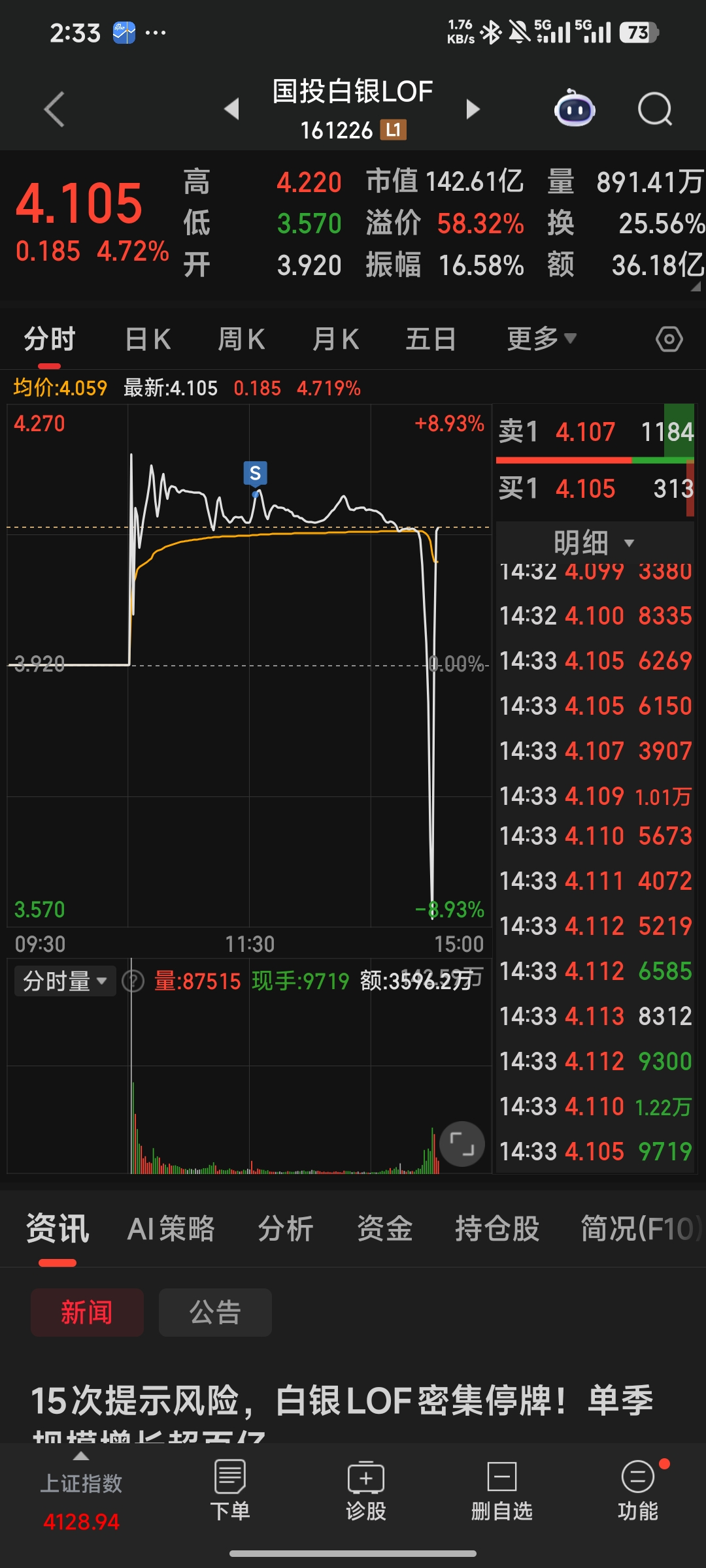The image size is (706, 1568).
Task: Jump to the previous stock with left arrow
Action: 231,109
